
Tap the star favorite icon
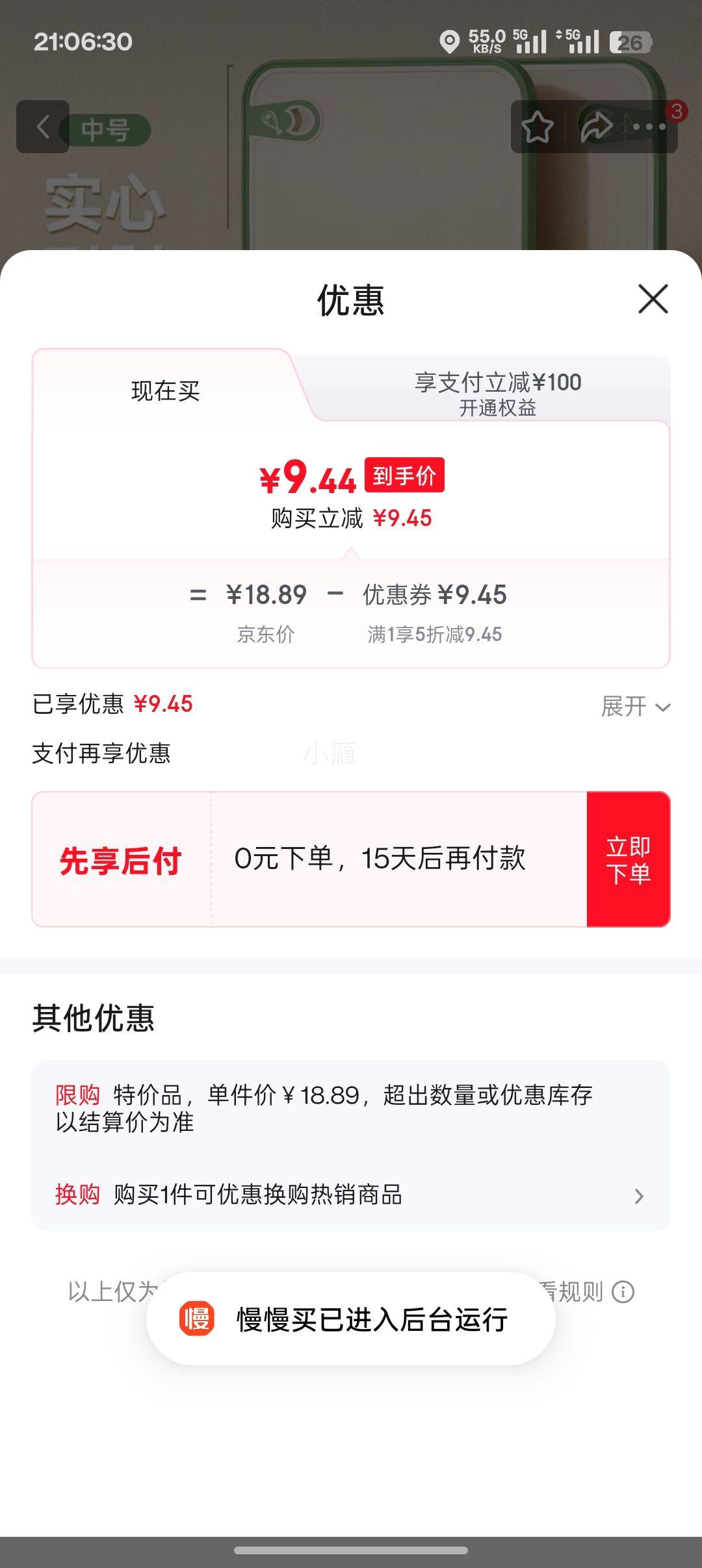pos(537,127)
